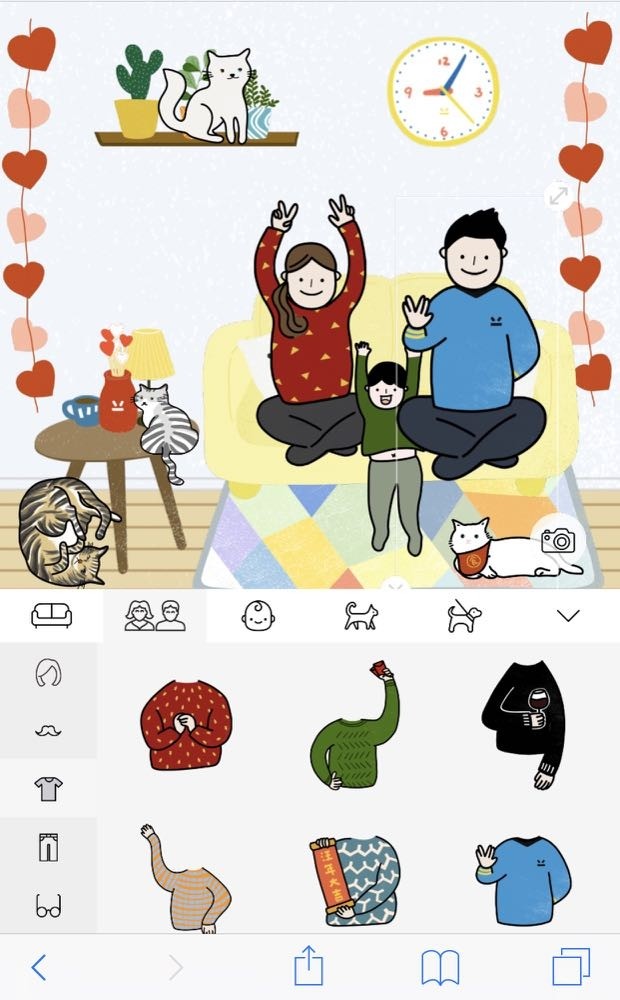Take a snapshot with the camera button

(557, 541)
